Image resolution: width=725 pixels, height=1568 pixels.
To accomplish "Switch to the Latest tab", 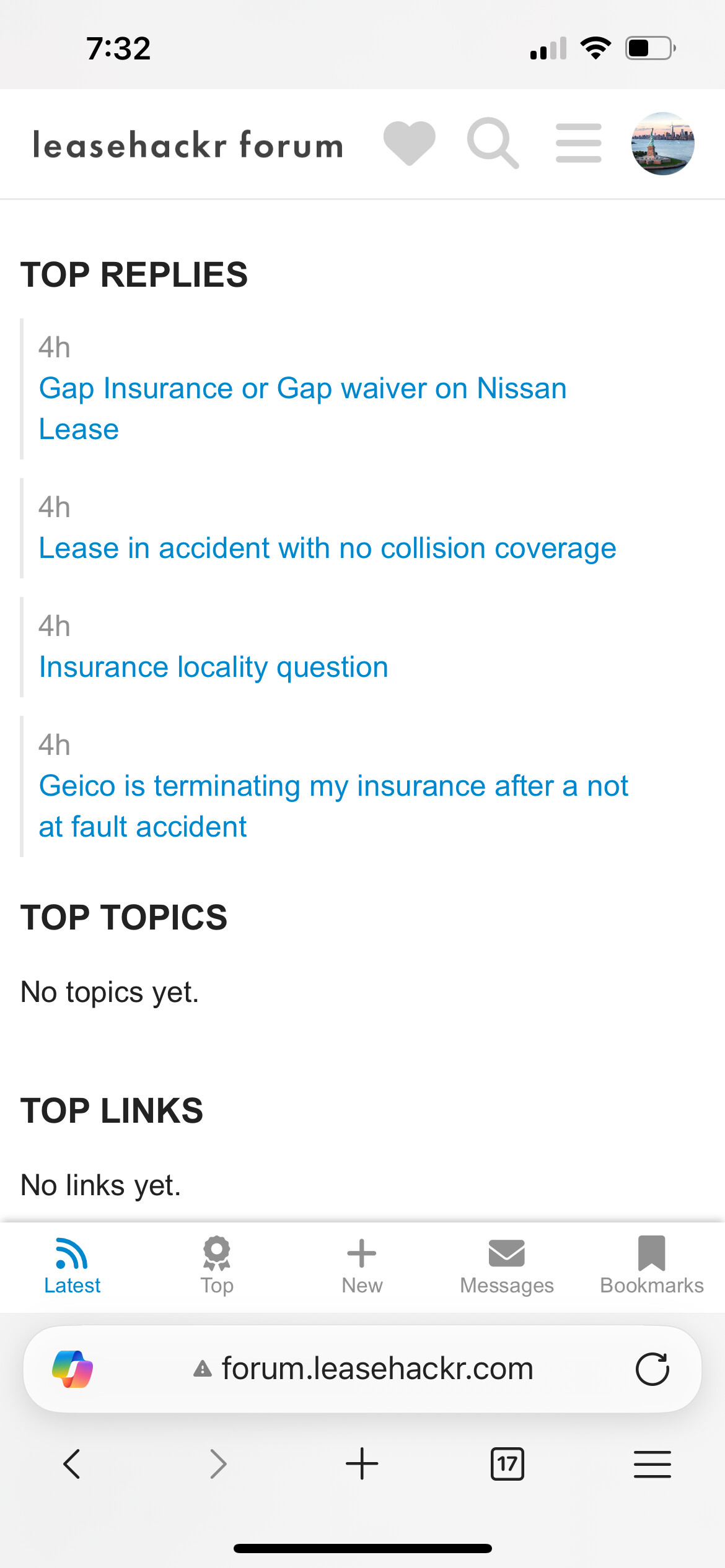I will pyautogui.click(x=72, y=1266).
